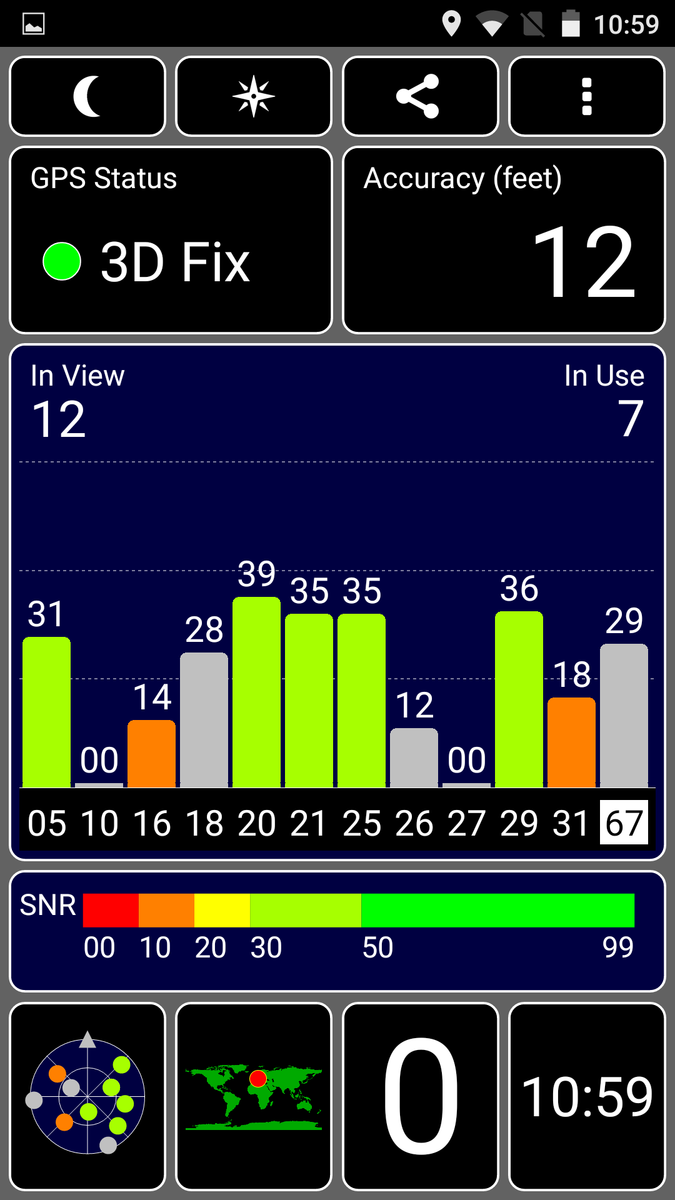
Task: Open the GPS Status 3D Fix card
Action: click(x=171, y=240)
